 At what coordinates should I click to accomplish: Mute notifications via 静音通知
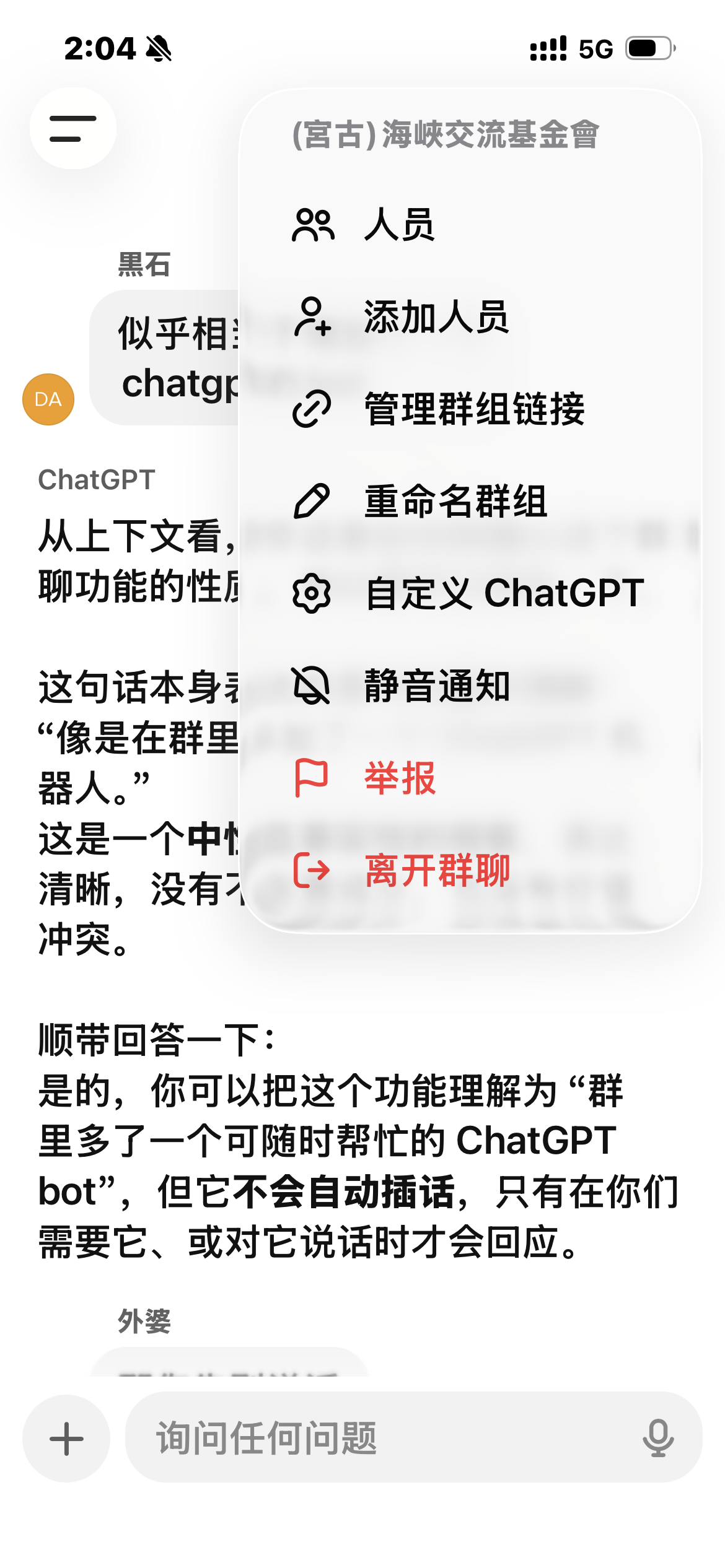point(470,686)
